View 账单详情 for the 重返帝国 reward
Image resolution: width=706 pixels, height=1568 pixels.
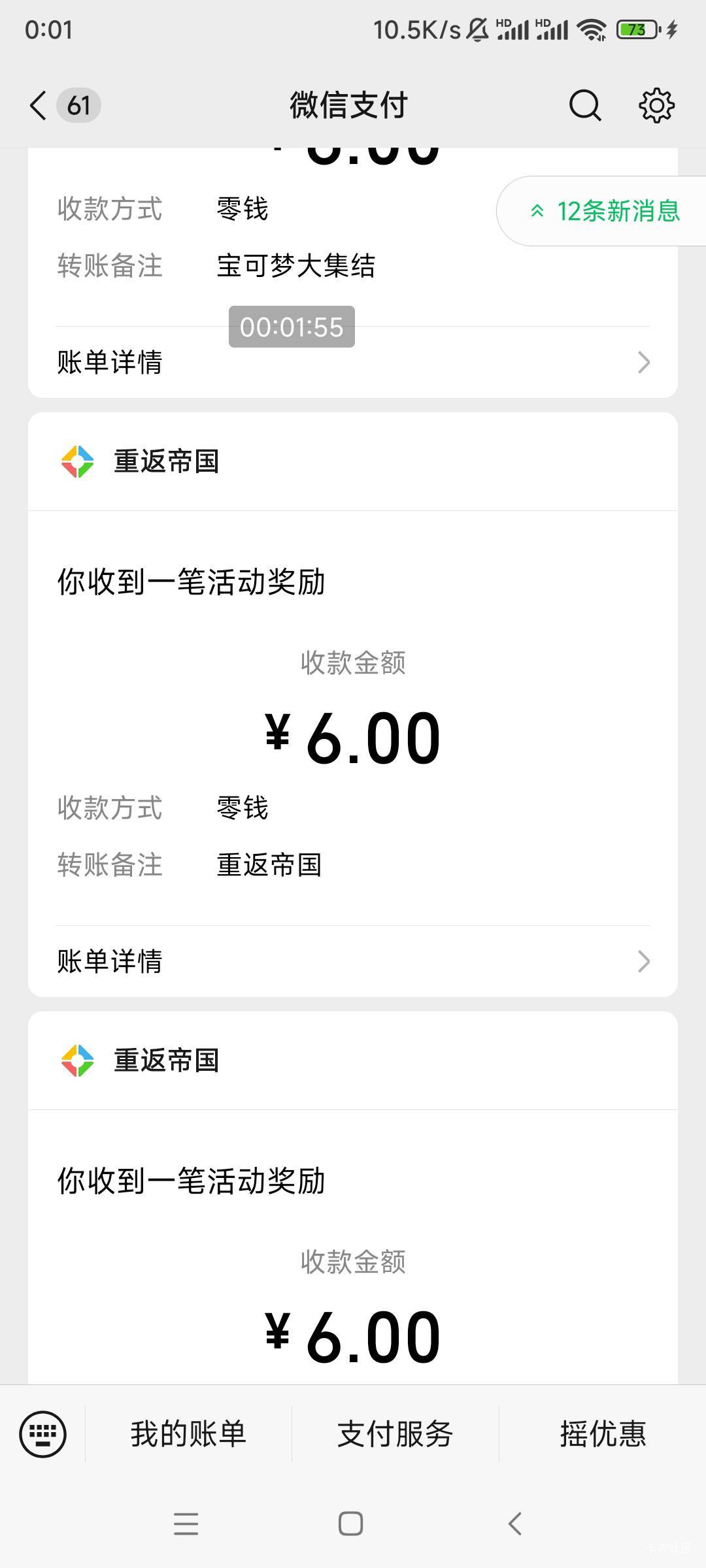[353, 961]
